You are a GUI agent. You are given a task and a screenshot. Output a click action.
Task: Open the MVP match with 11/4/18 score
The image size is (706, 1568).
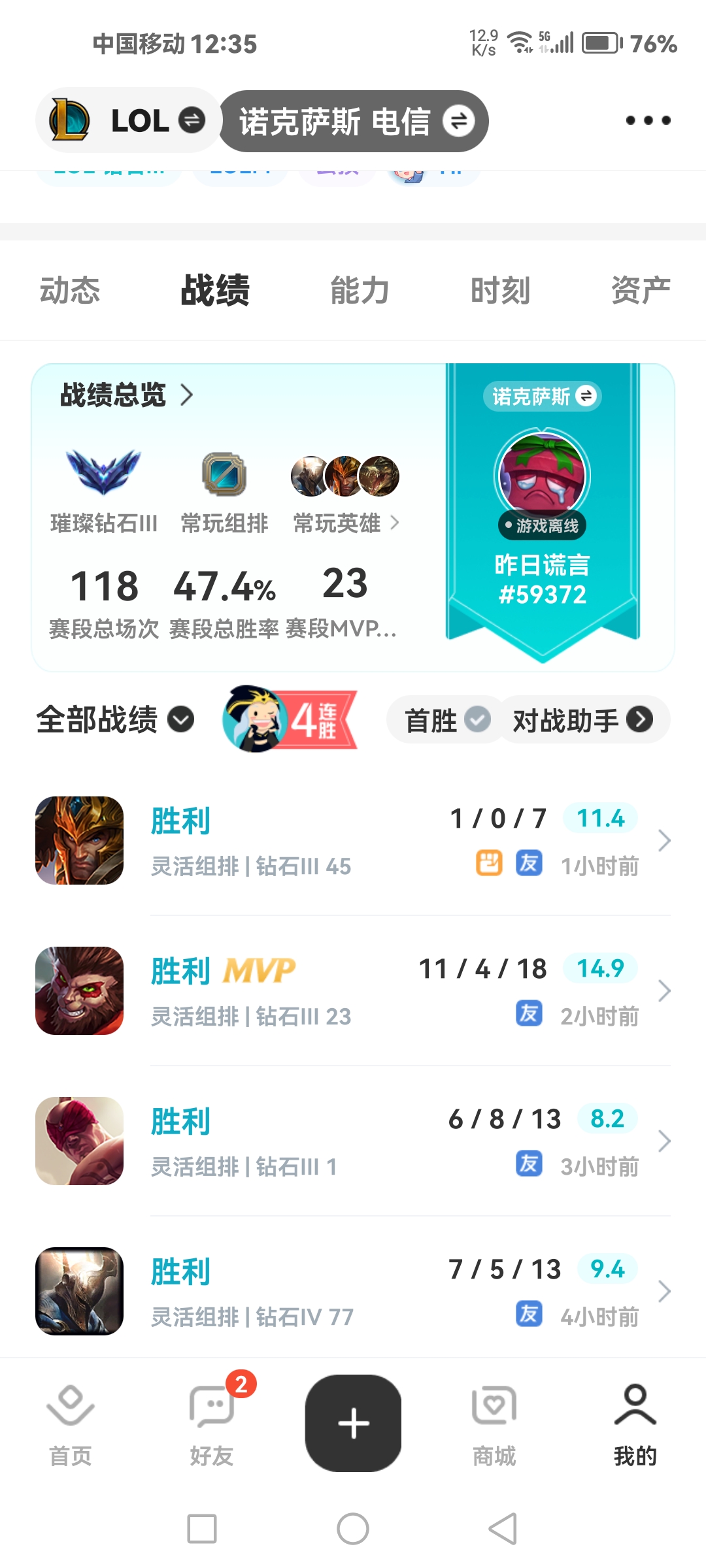353,991
